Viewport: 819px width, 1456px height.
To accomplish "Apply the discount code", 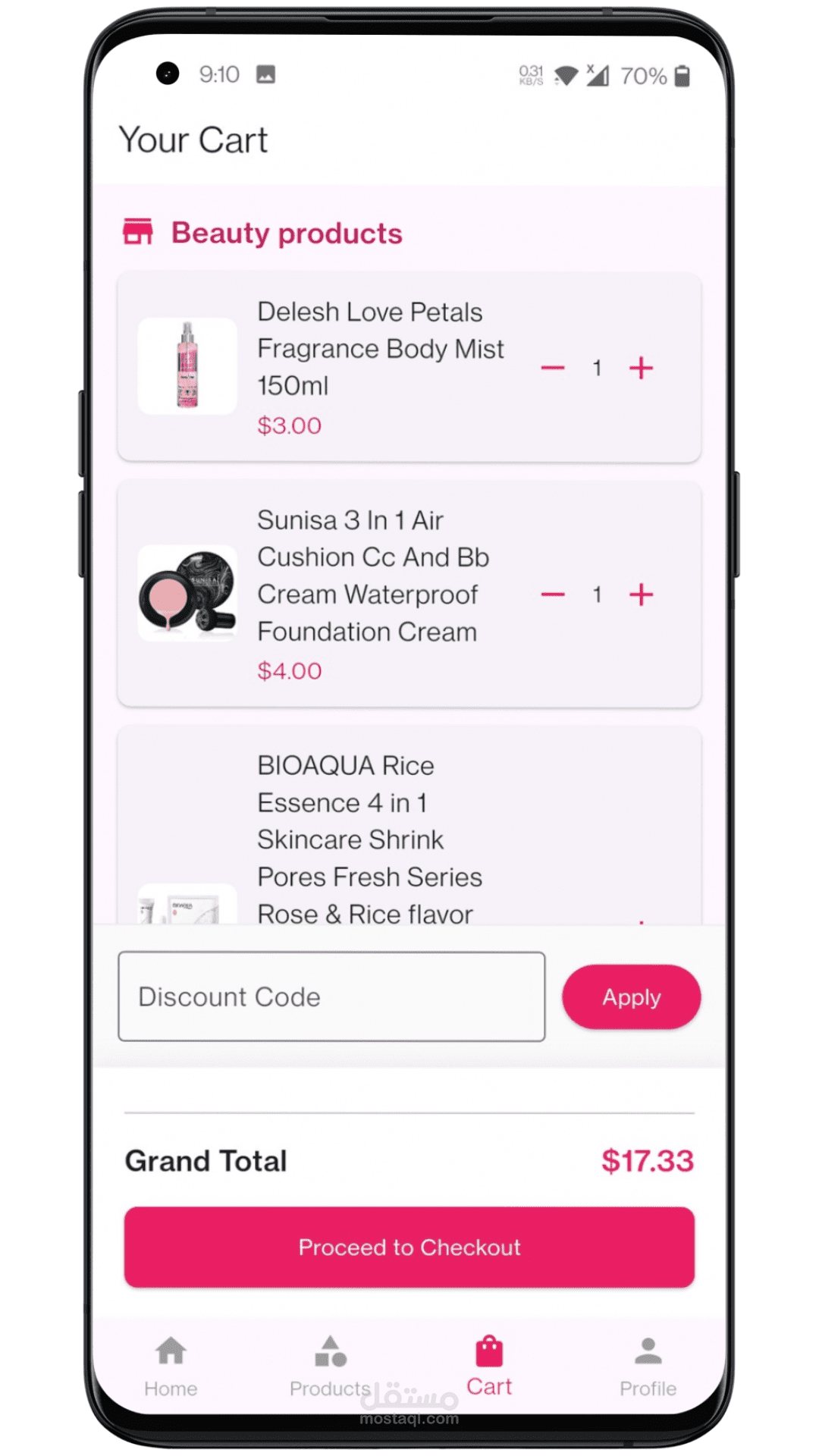I will click(x=631, y=996).
